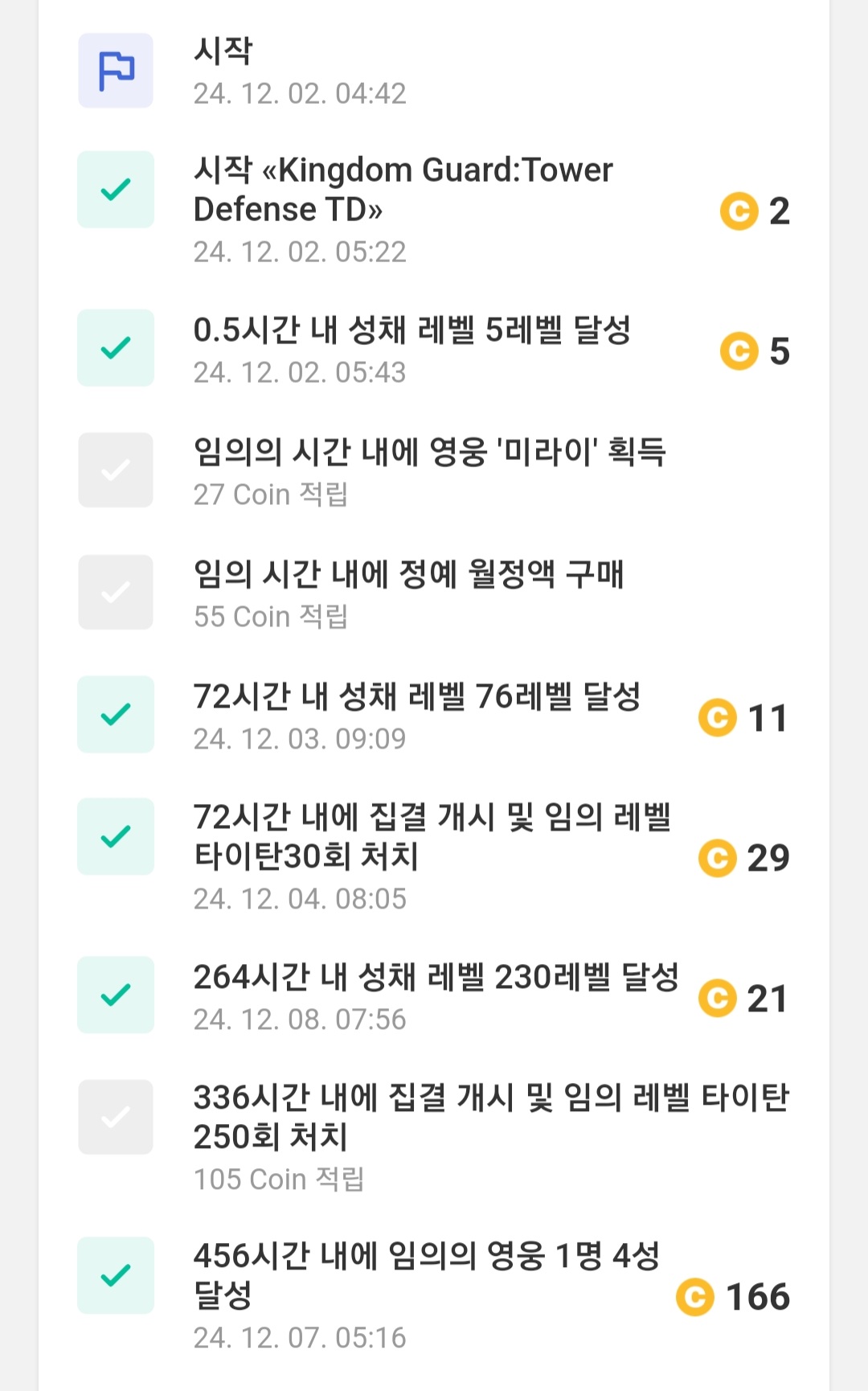Click the checkmark icon for the castle level 5 task

pos(115,348)
